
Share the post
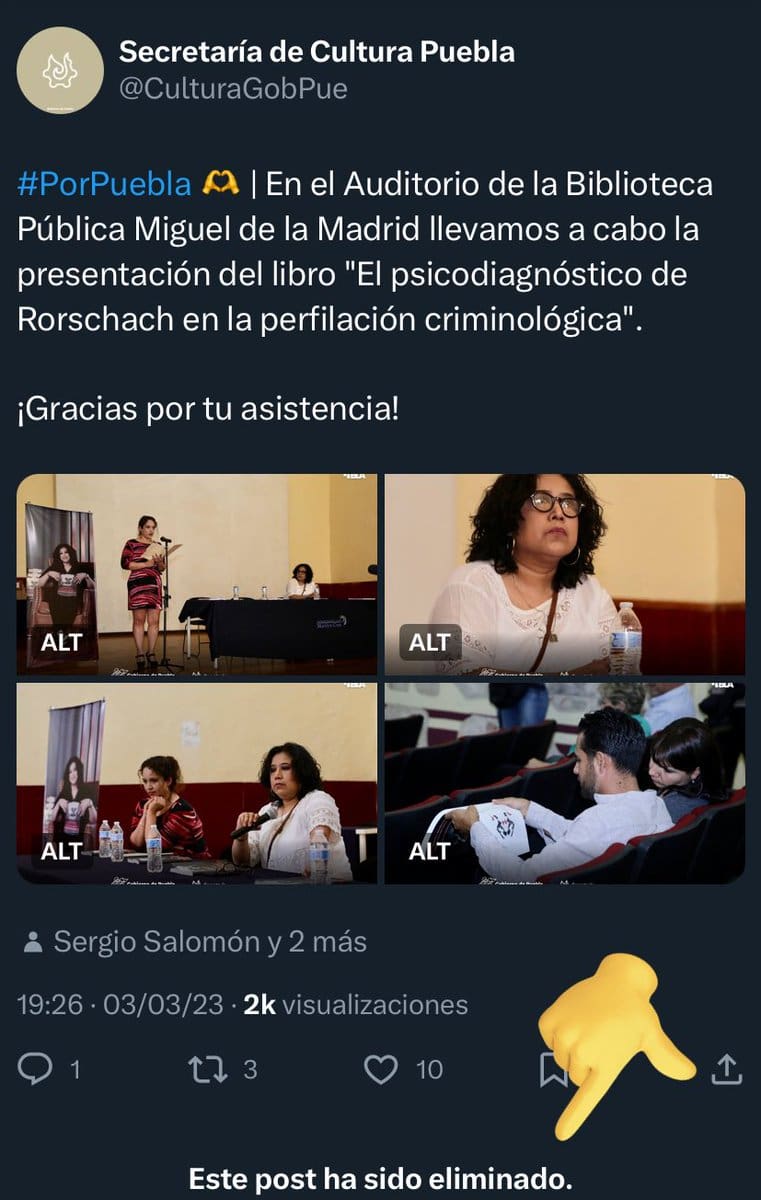[727, 1069]
